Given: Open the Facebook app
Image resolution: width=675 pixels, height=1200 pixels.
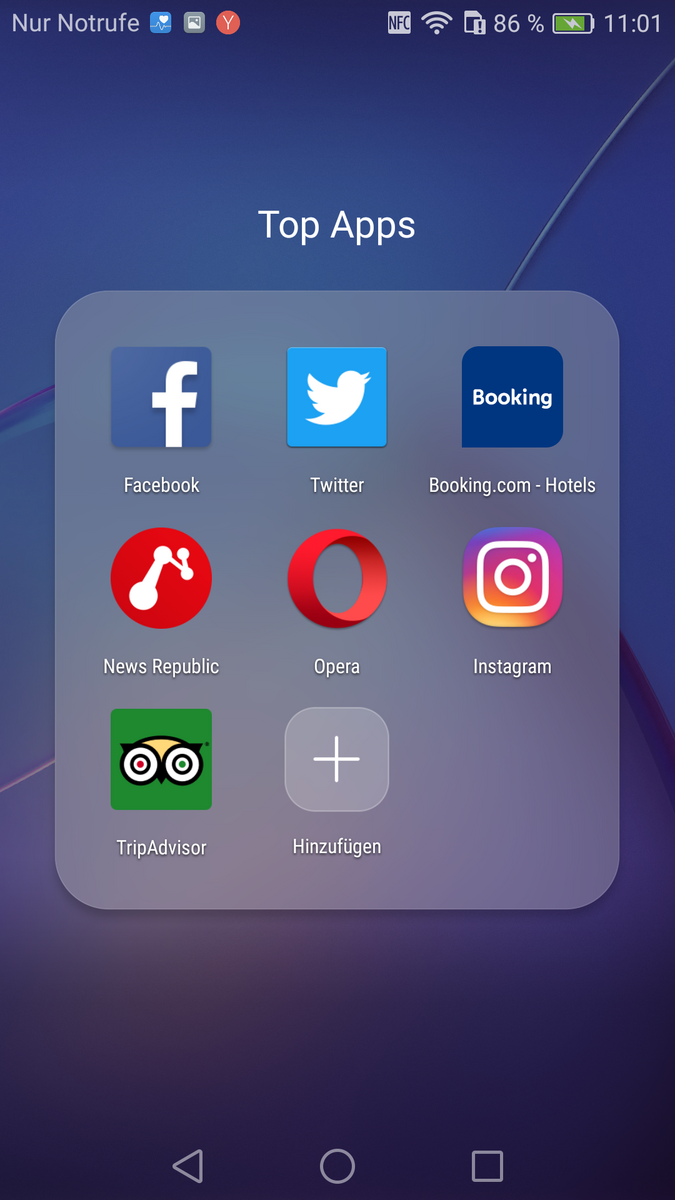Looking at the screenshot, I should point(161,397).
